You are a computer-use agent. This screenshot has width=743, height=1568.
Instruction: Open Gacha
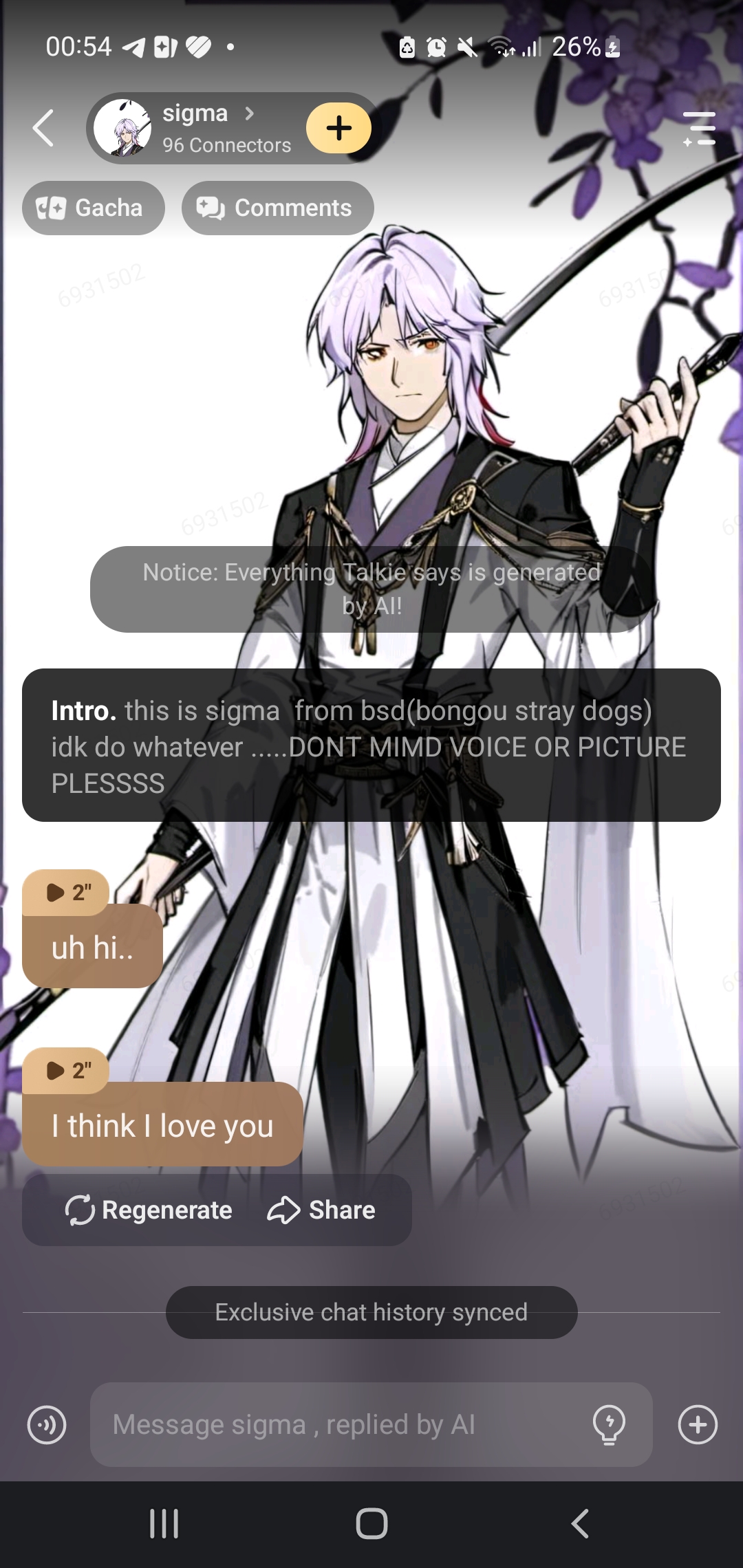(x=93, y=208)
